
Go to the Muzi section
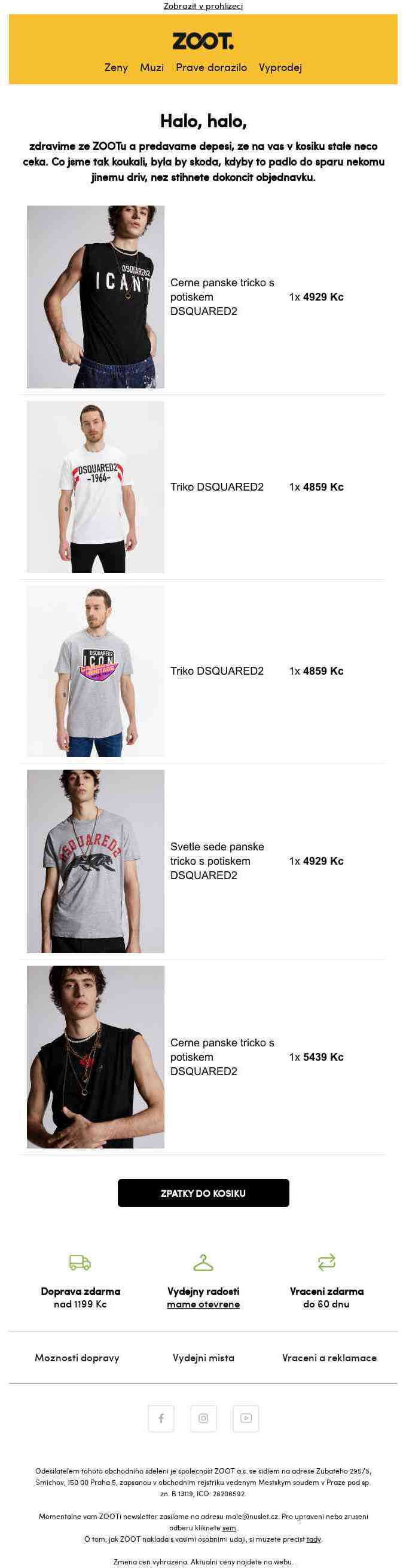click(x=152, y=68)
